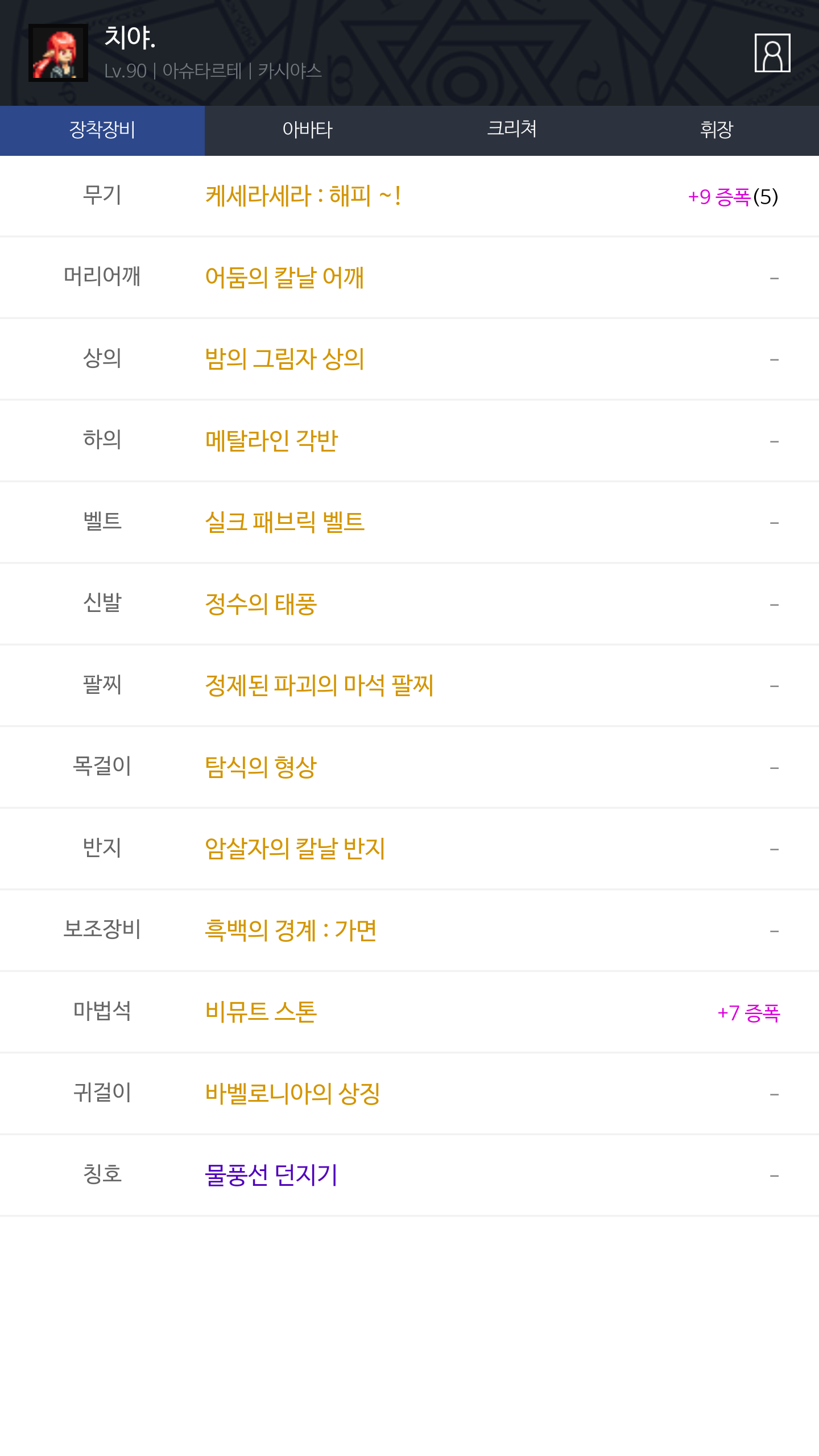Open 어둠의 칼날 어깨 item details

(284, 278)
